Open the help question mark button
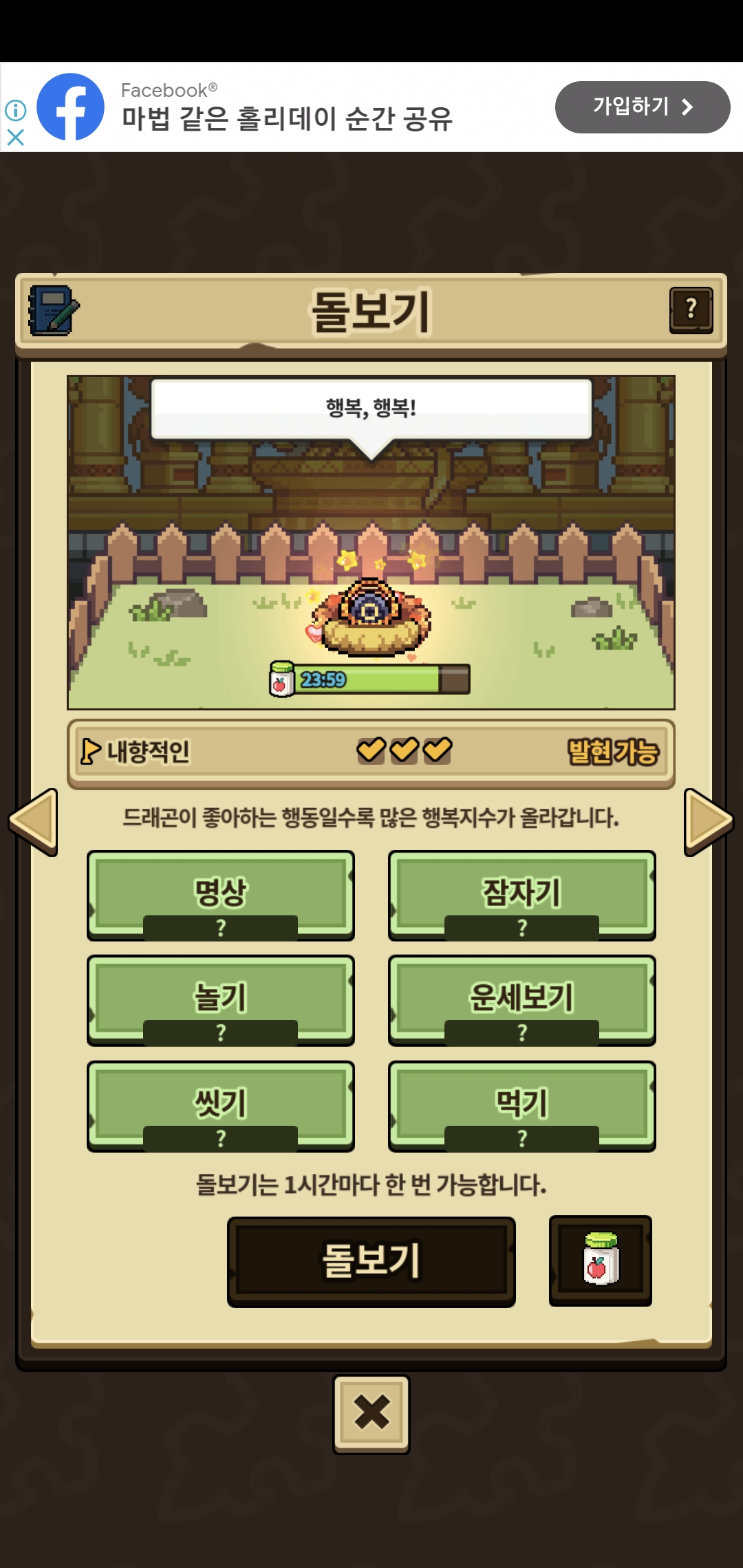743x1568 pixels. click(691, 310)
